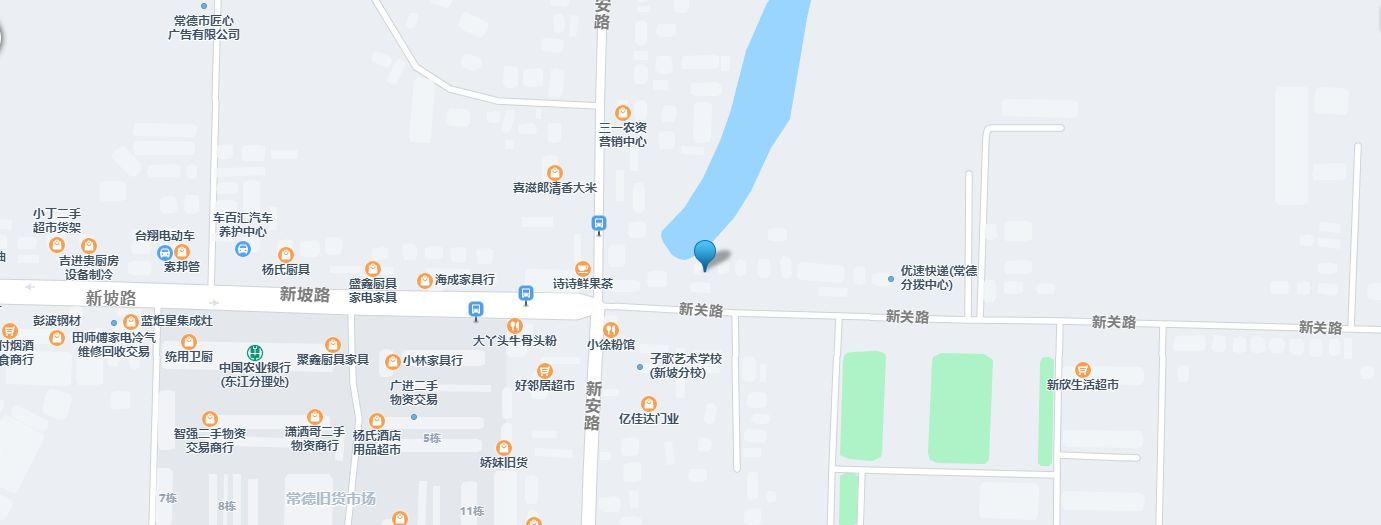Open the 新欣生活超市 supermarket marker
1381x525 pixels.
point(1082,370)
